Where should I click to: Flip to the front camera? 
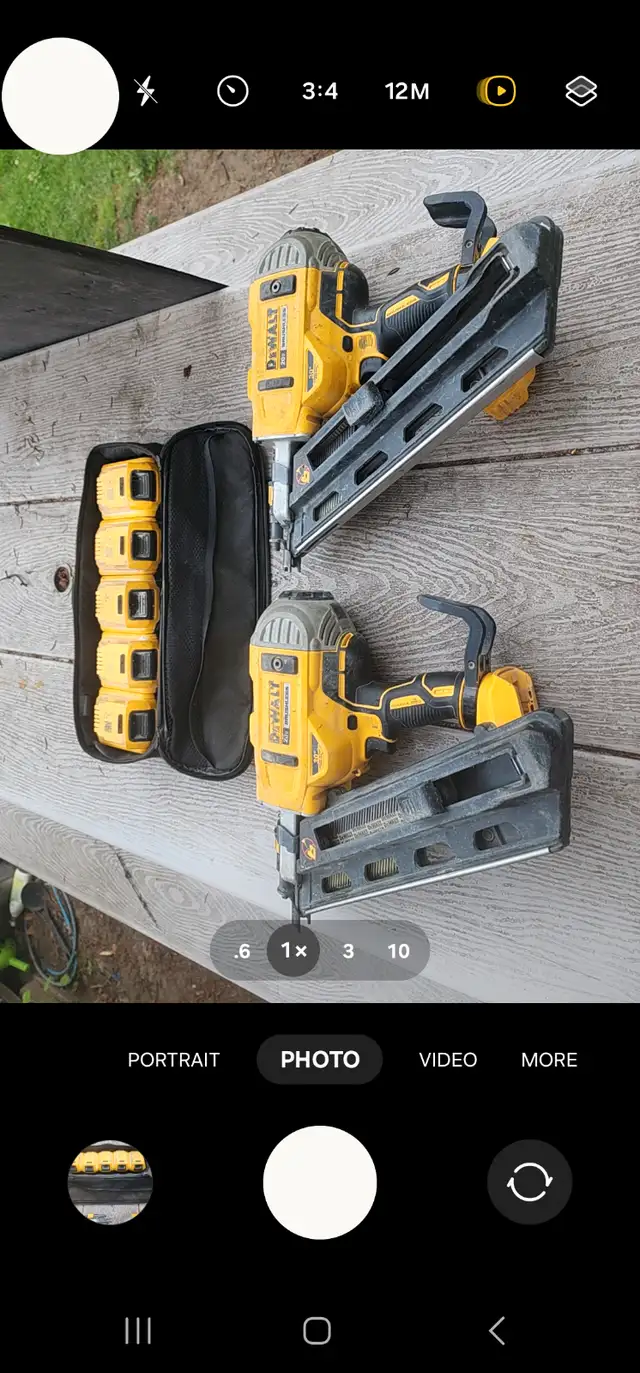pos(529,1183)
